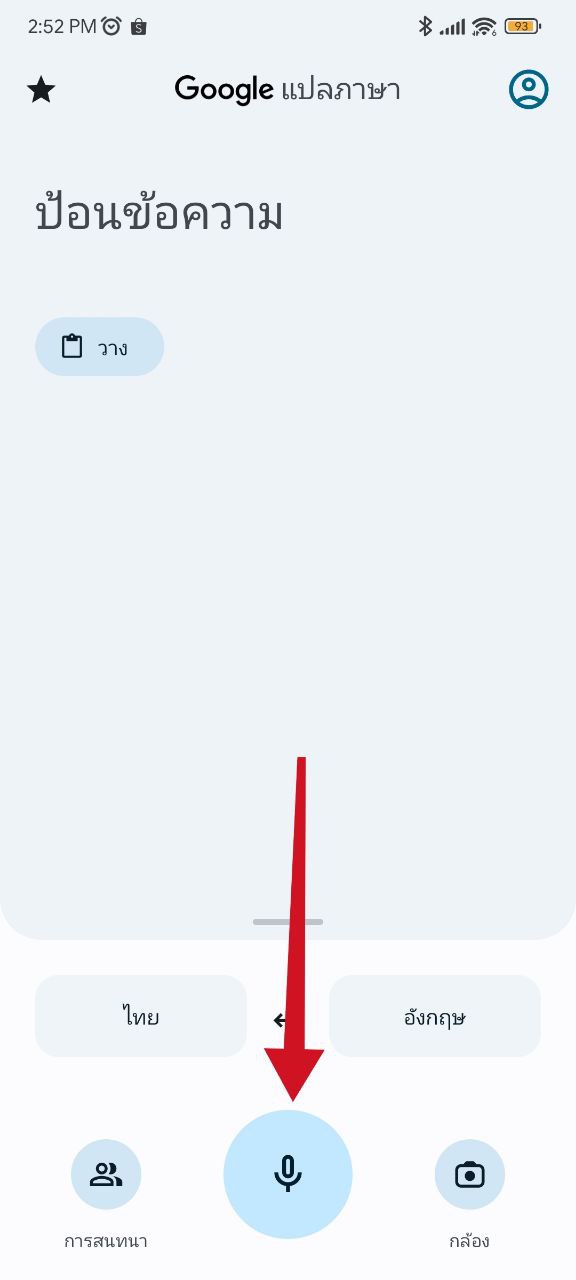Choose target language อังกฤษ
This screenshot has width=576, height=1280.
pos(435,1016)
